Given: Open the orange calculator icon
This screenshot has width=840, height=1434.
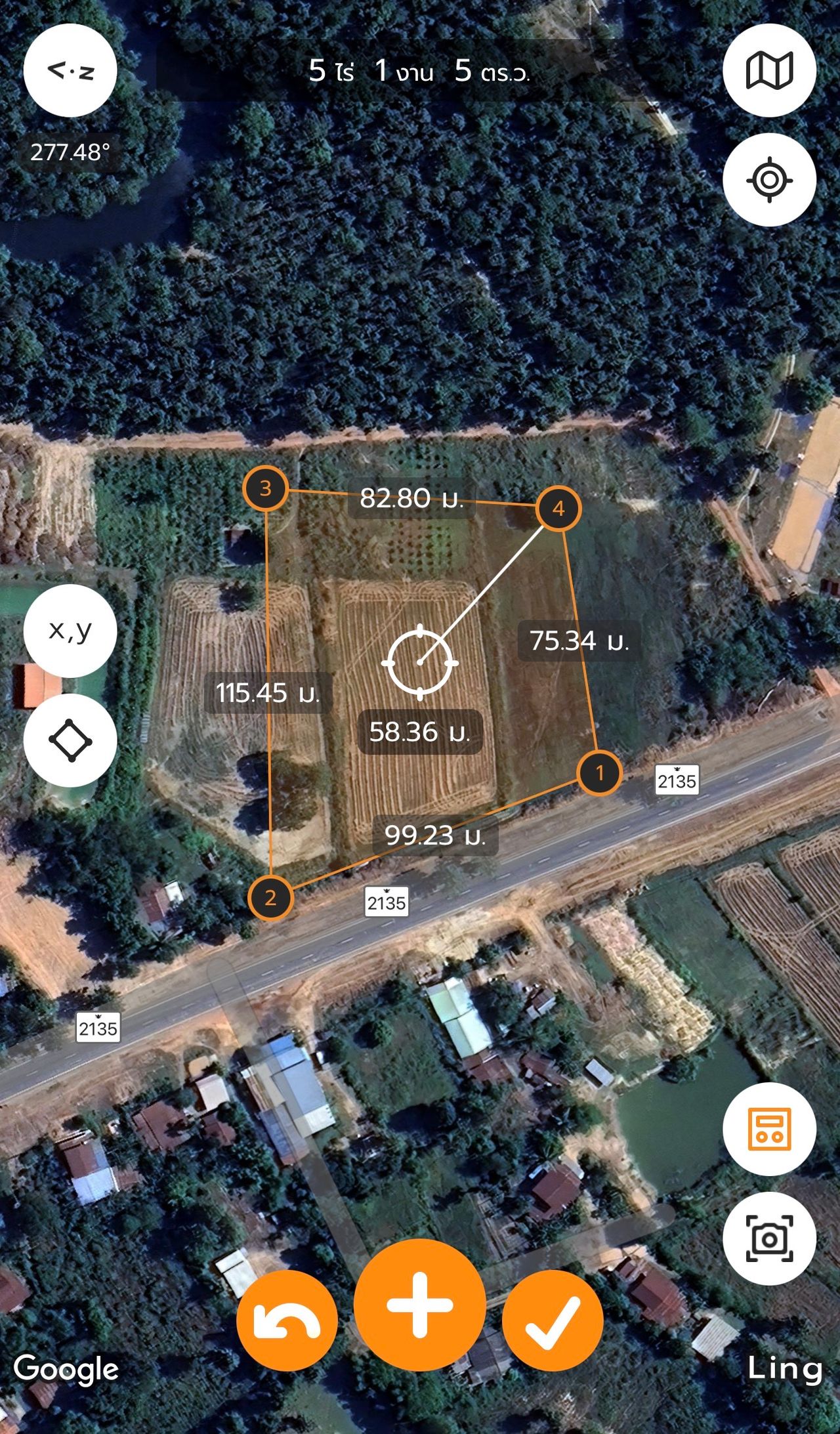Looking at the screenshot, I should [769, 1128].
